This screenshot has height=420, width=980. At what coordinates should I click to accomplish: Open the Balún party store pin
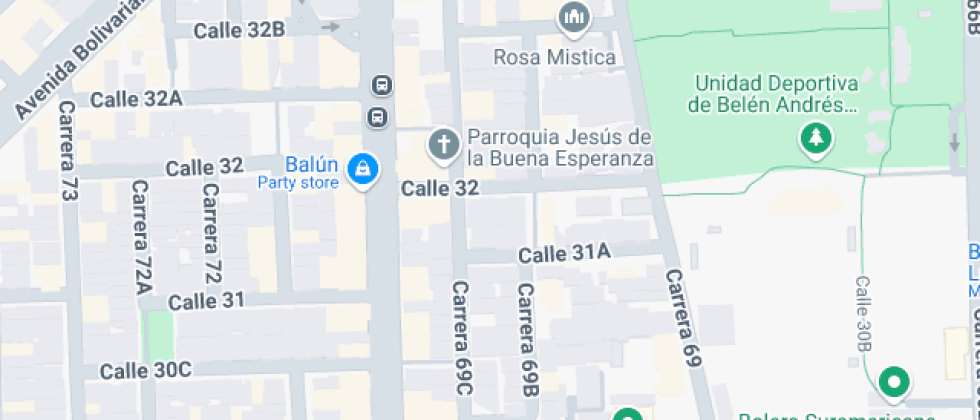[x=362, y=169]
